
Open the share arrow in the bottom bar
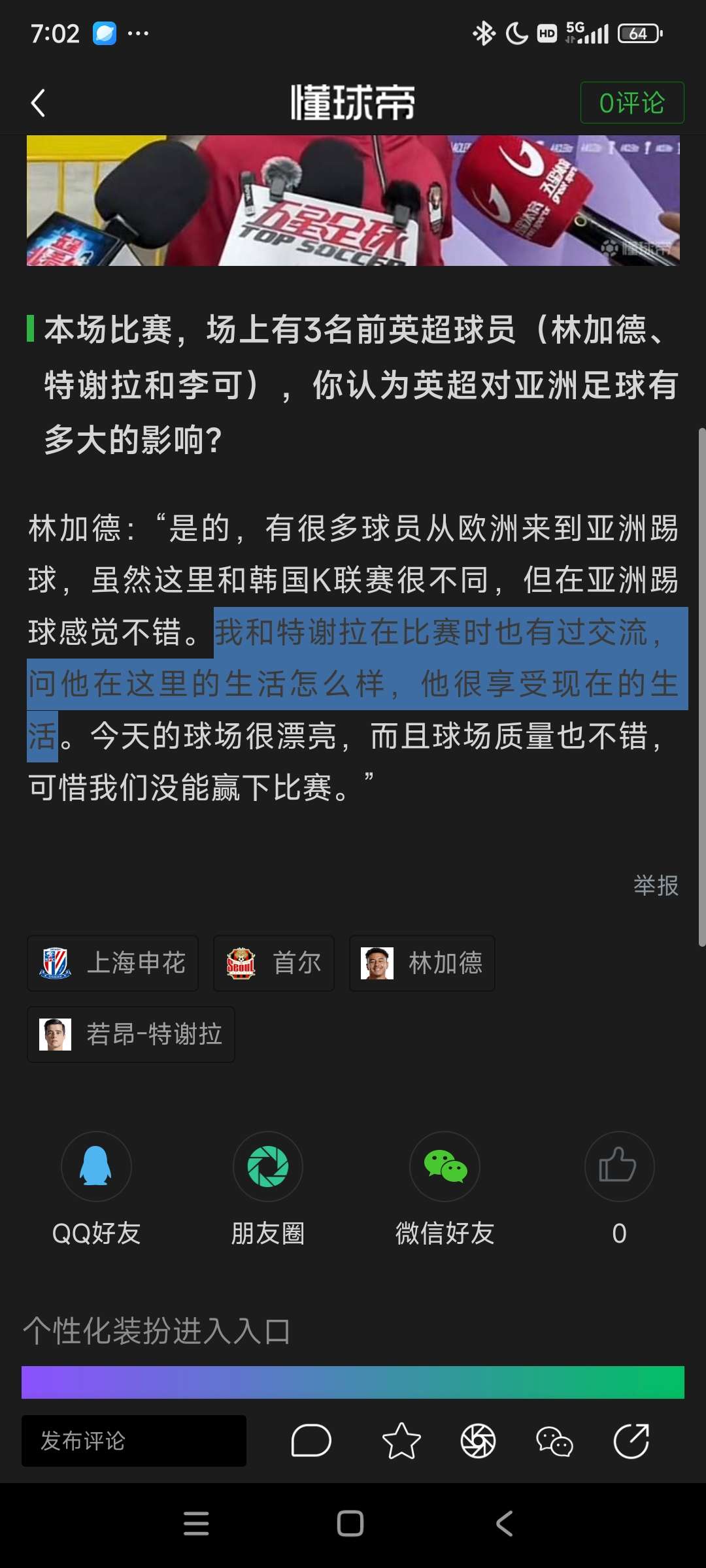point(631,1441)
